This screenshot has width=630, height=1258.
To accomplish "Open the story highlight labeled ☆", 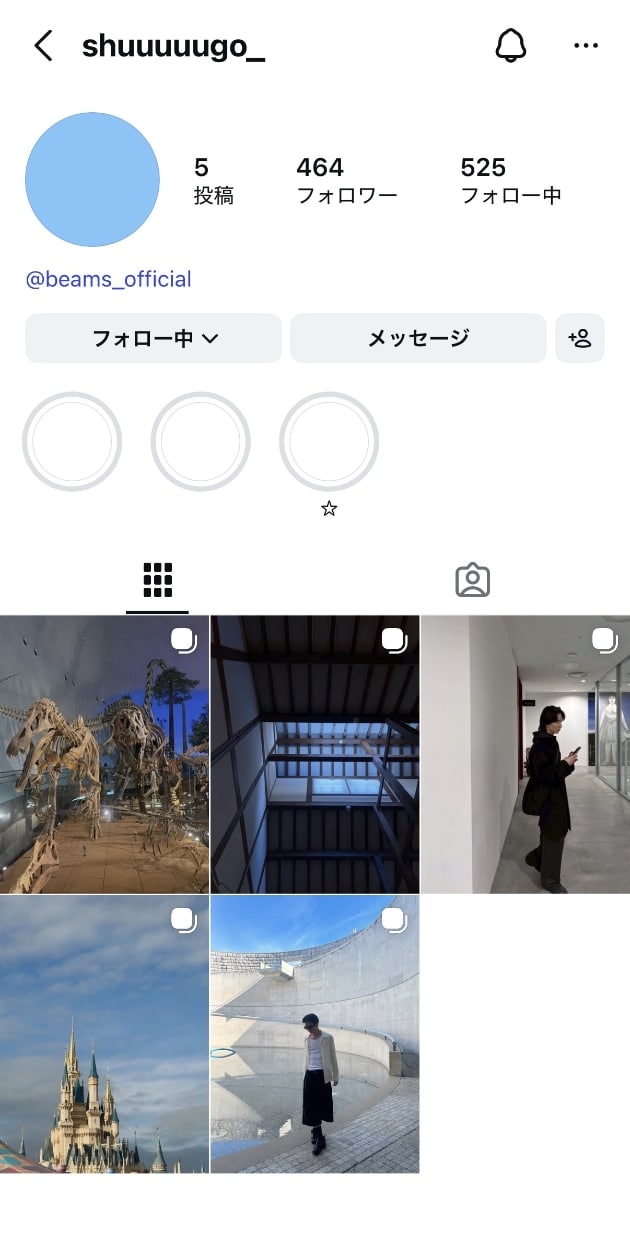I will [x=329, y=442].
